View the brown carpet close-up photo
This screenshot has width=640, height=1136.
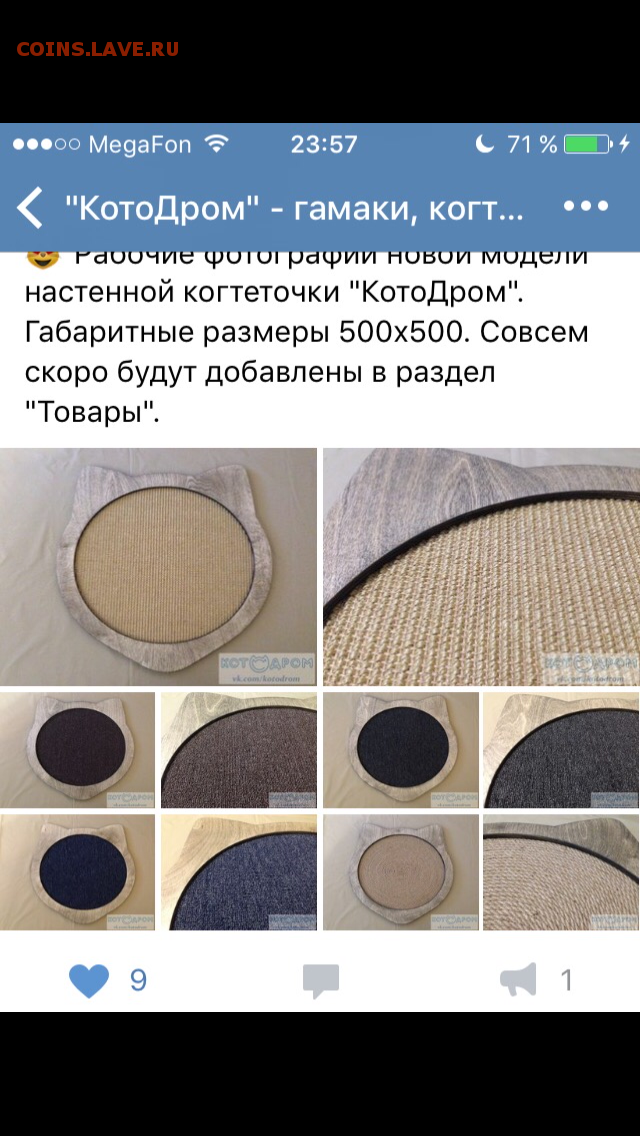pos(238,750)
